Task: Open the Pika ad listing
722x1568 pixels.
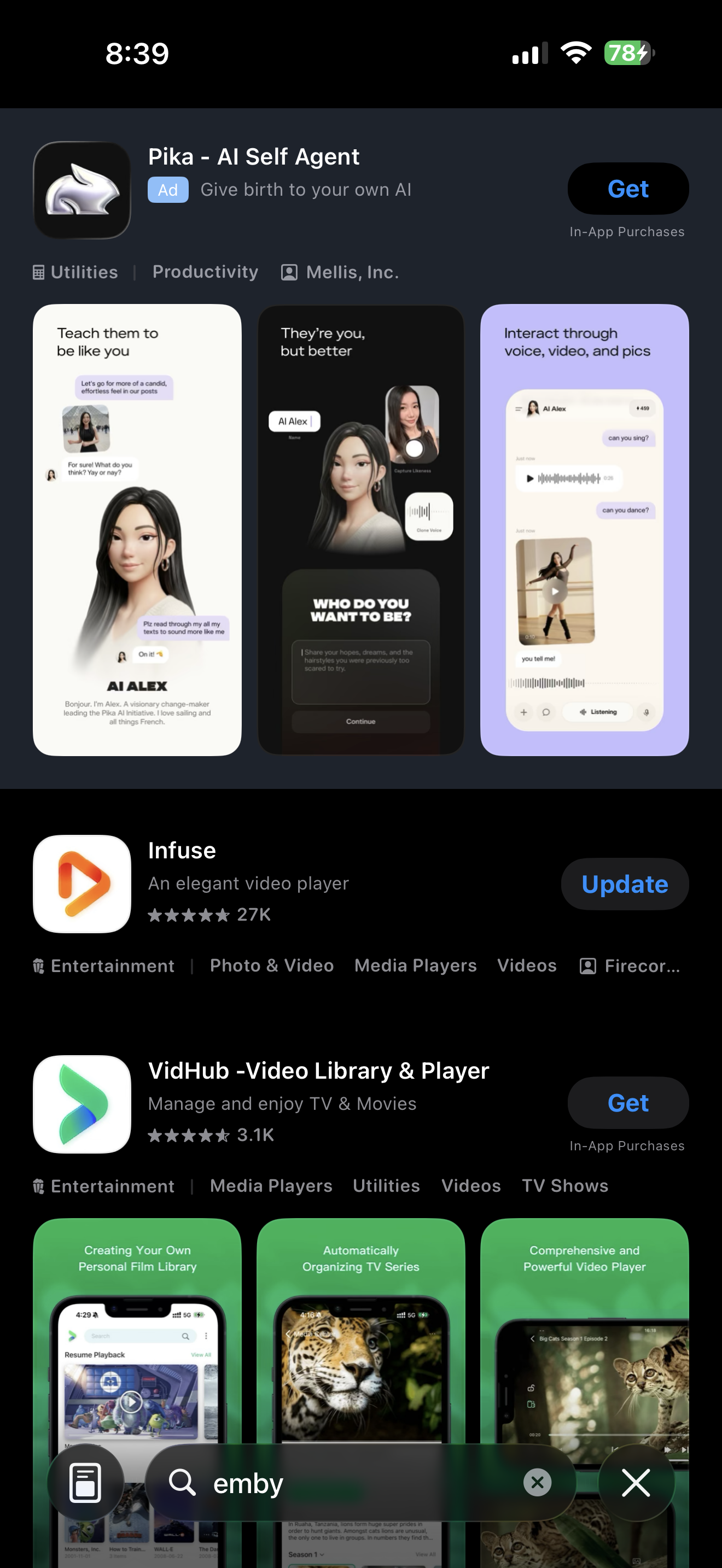Action: [253, 157]
